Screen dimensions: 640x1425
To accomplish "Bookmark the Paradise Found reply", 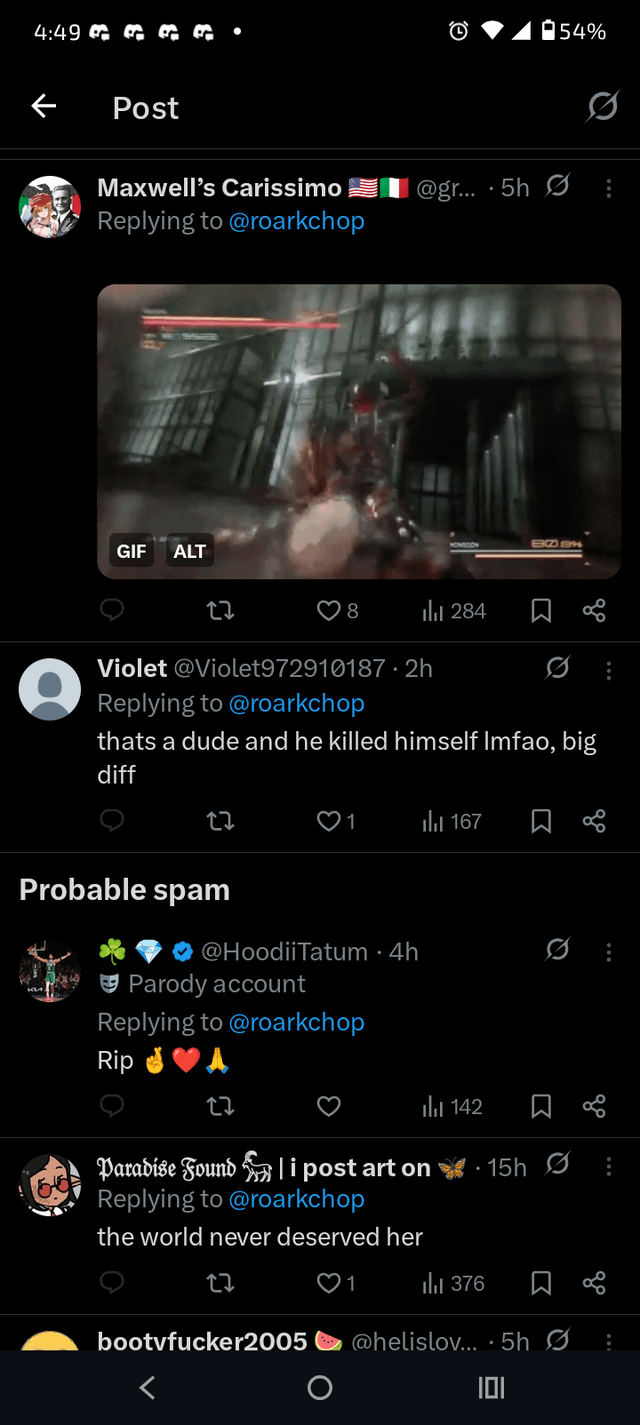I will [541, 1283].
